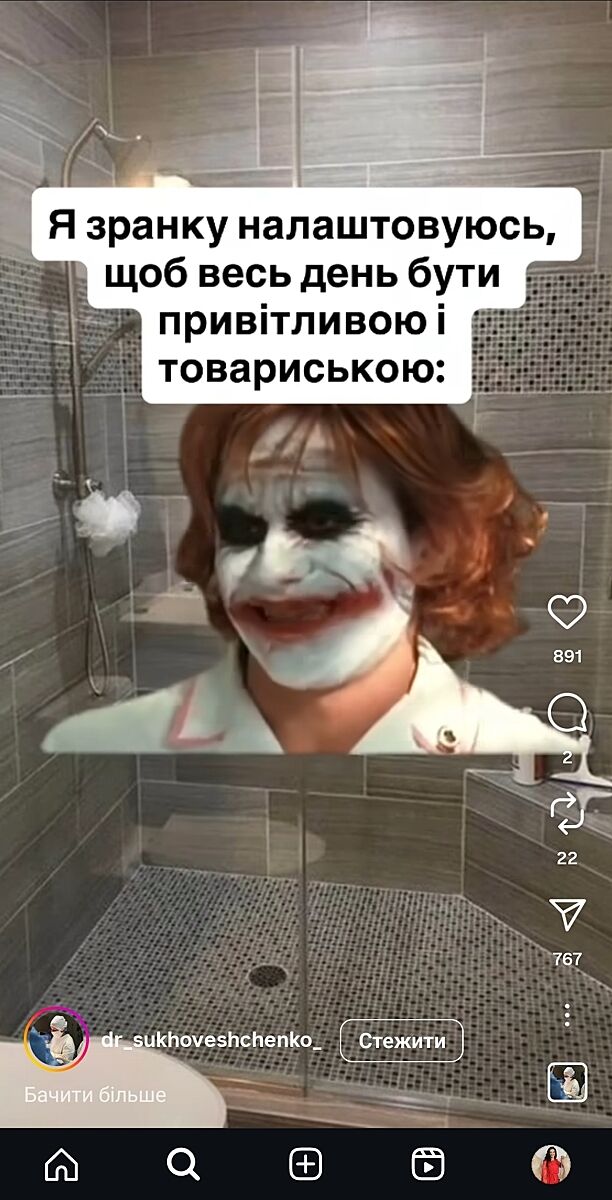The width and height of the screenshot is (612, 1200).
Task: Follow dr_sukhoveshchenko_ with the Стежити button
Action: click(402, 1040)
